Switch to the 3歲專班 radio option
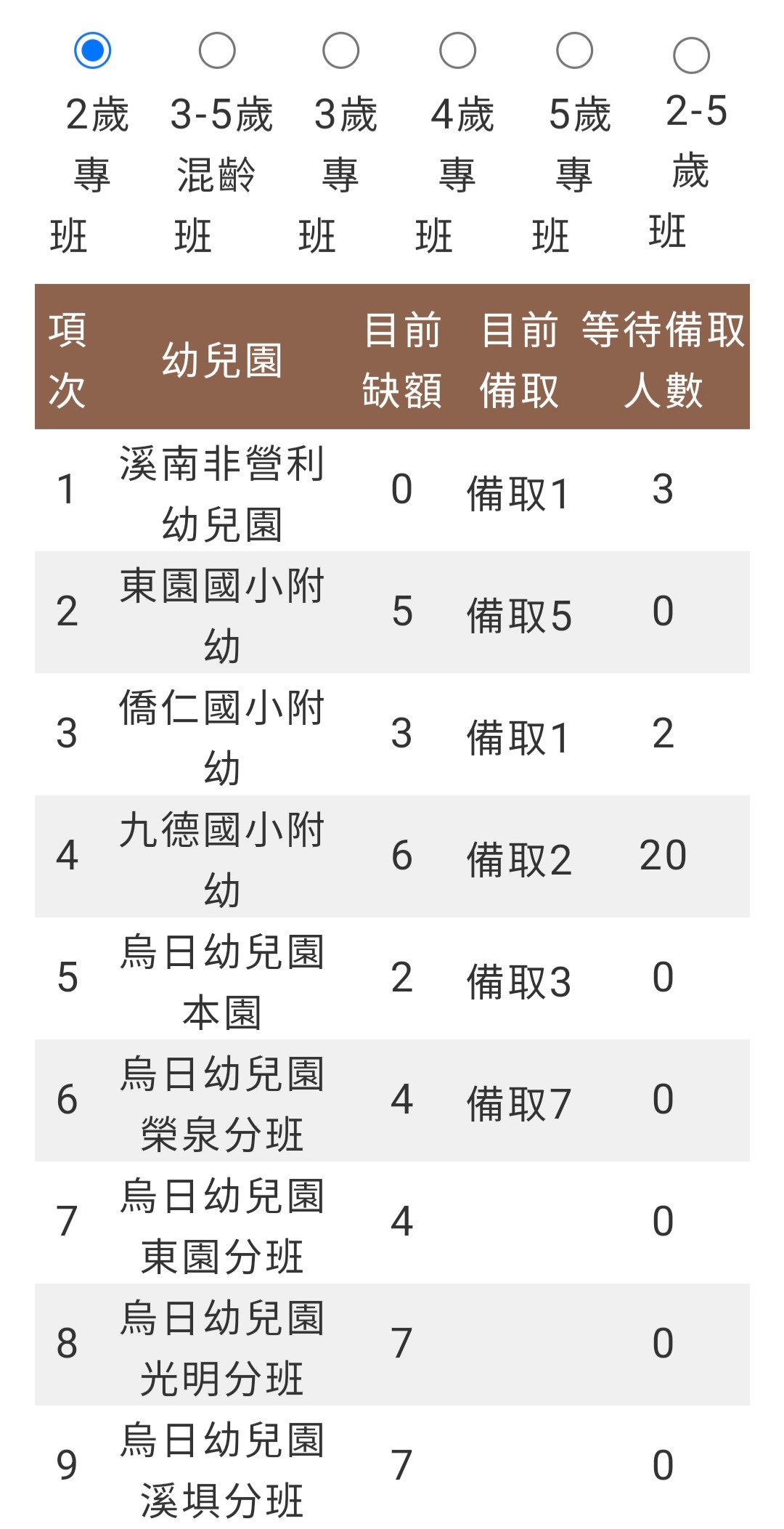This screenshot has height=1529, width=784. 340,51
